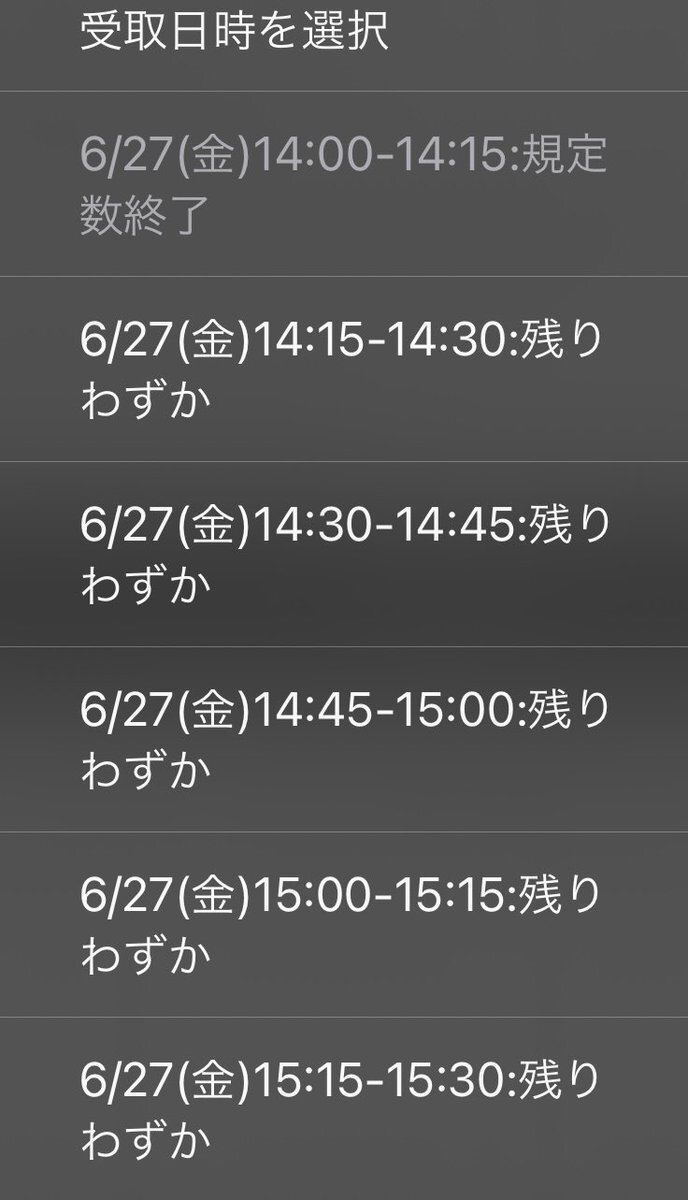Select the 6/27 14:15-14:30 pickup slot
The height and width of the screenshot is (1200, 688).
tap(344, 369)
